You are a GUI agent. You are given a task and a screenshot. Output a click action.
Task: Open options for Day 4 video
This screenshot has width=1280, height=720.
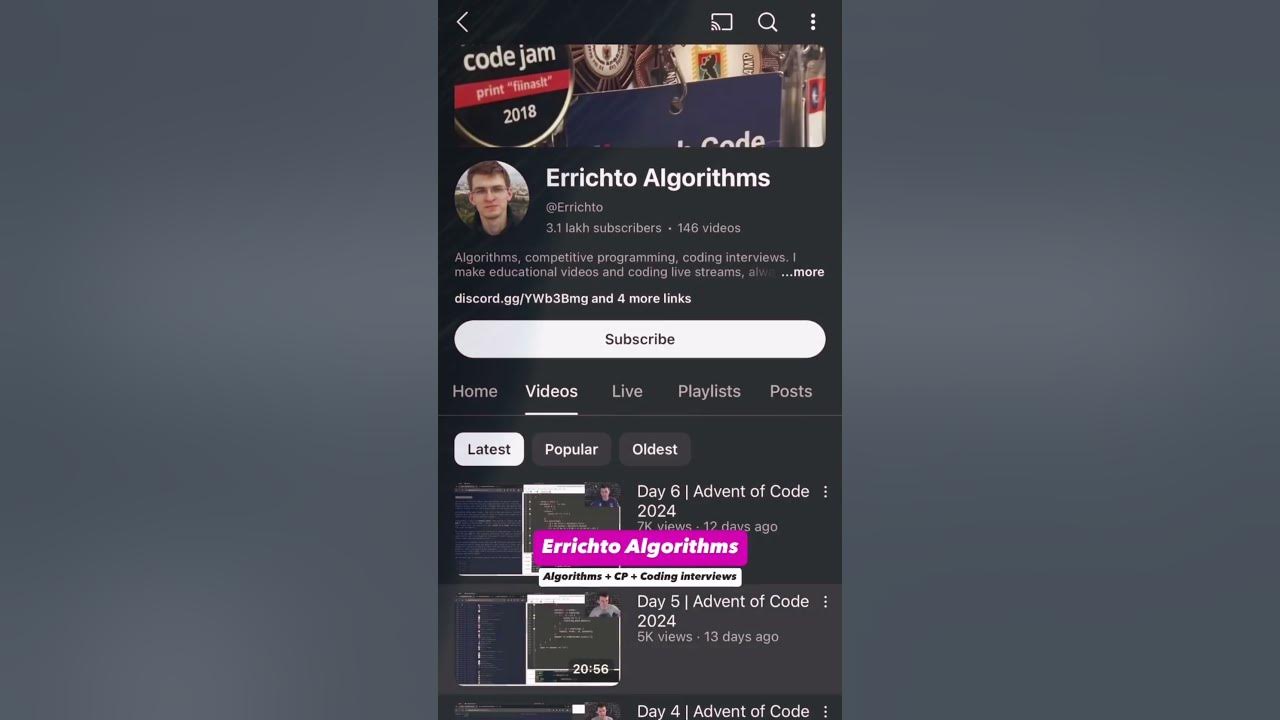pyautogui.click(x=825, y=711)
